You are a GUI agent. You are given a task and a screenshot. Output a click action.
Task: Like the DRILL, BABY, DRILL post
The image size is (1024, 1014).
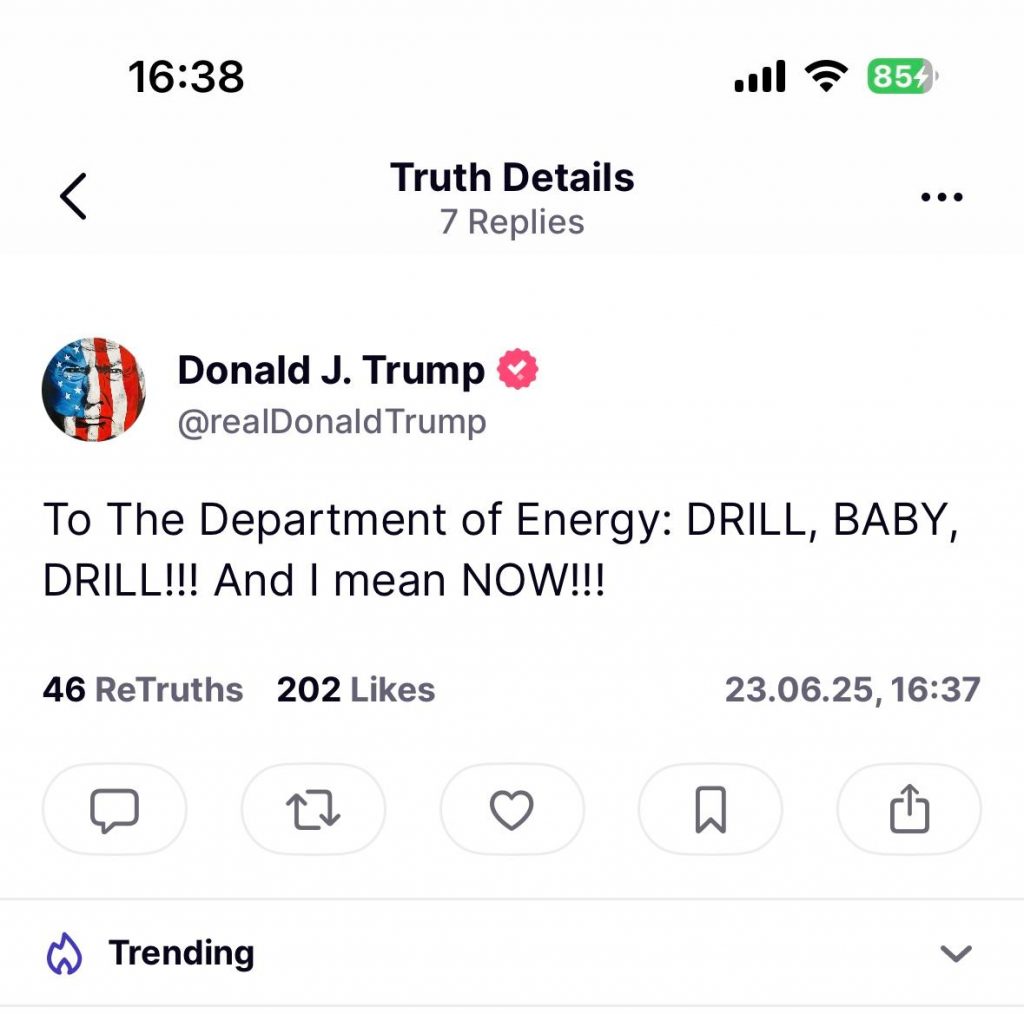point(512,809)
